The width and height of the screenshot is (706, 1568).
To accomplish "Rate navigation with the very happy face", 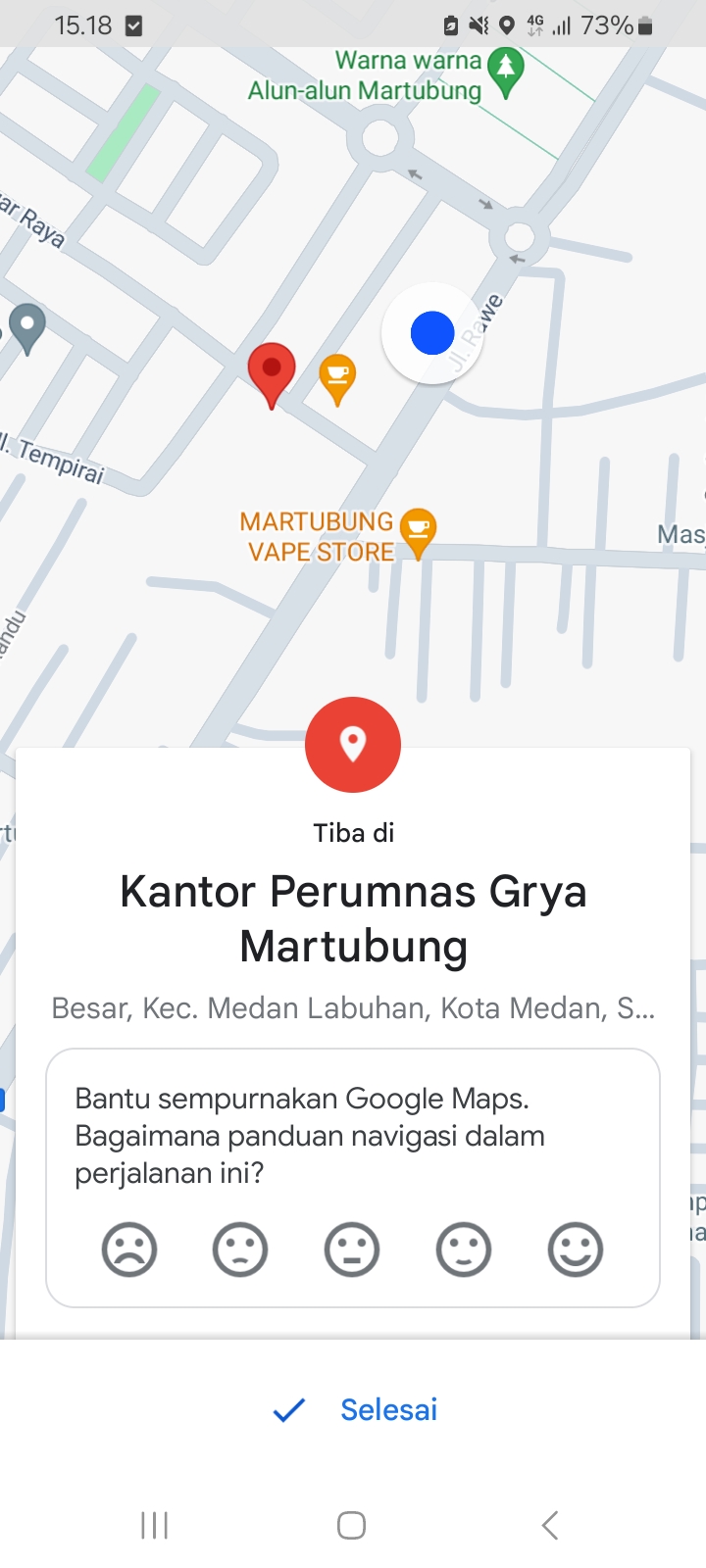I will (x=576, y=1249).
